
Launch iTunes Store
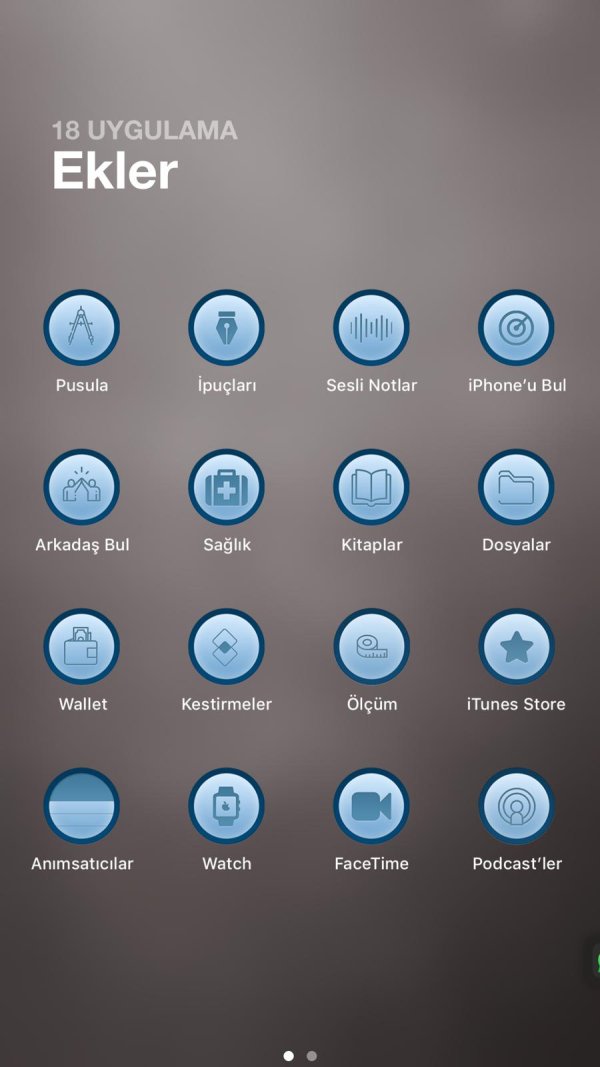tap(516, 647)
